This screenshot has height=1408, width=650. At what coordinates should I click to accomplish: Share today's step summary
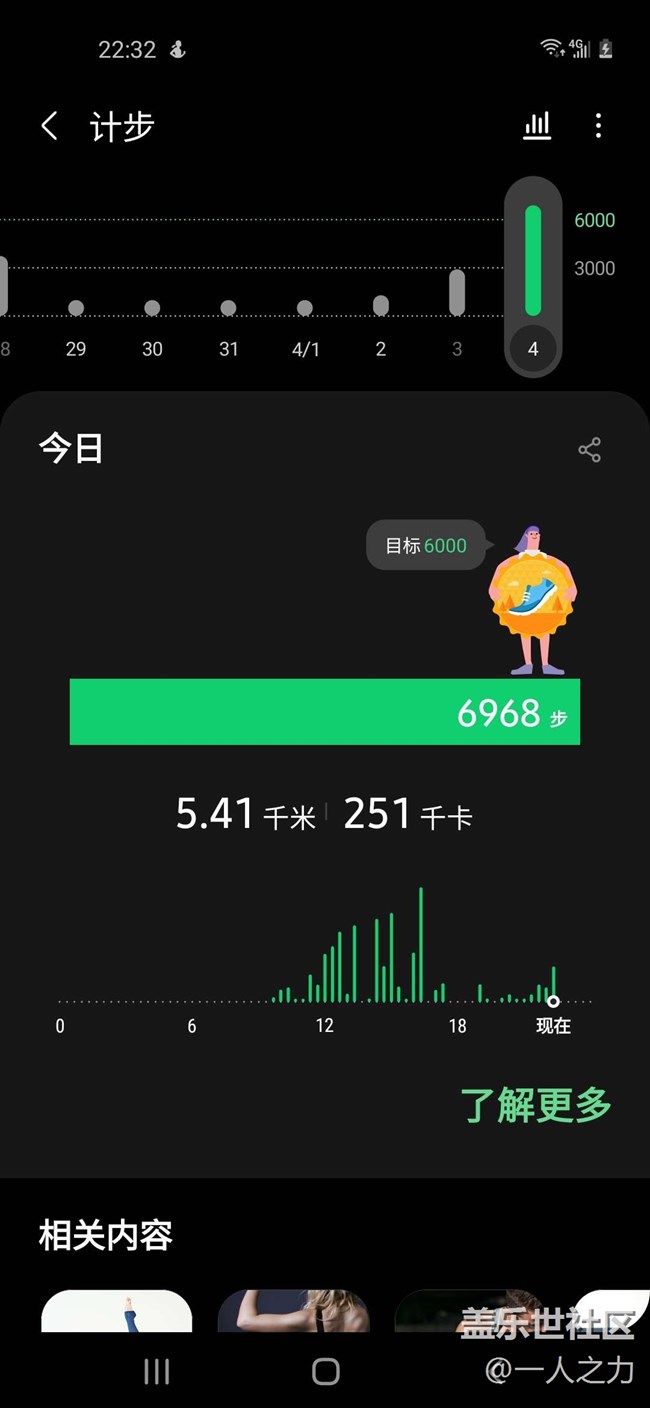point(589,450)
